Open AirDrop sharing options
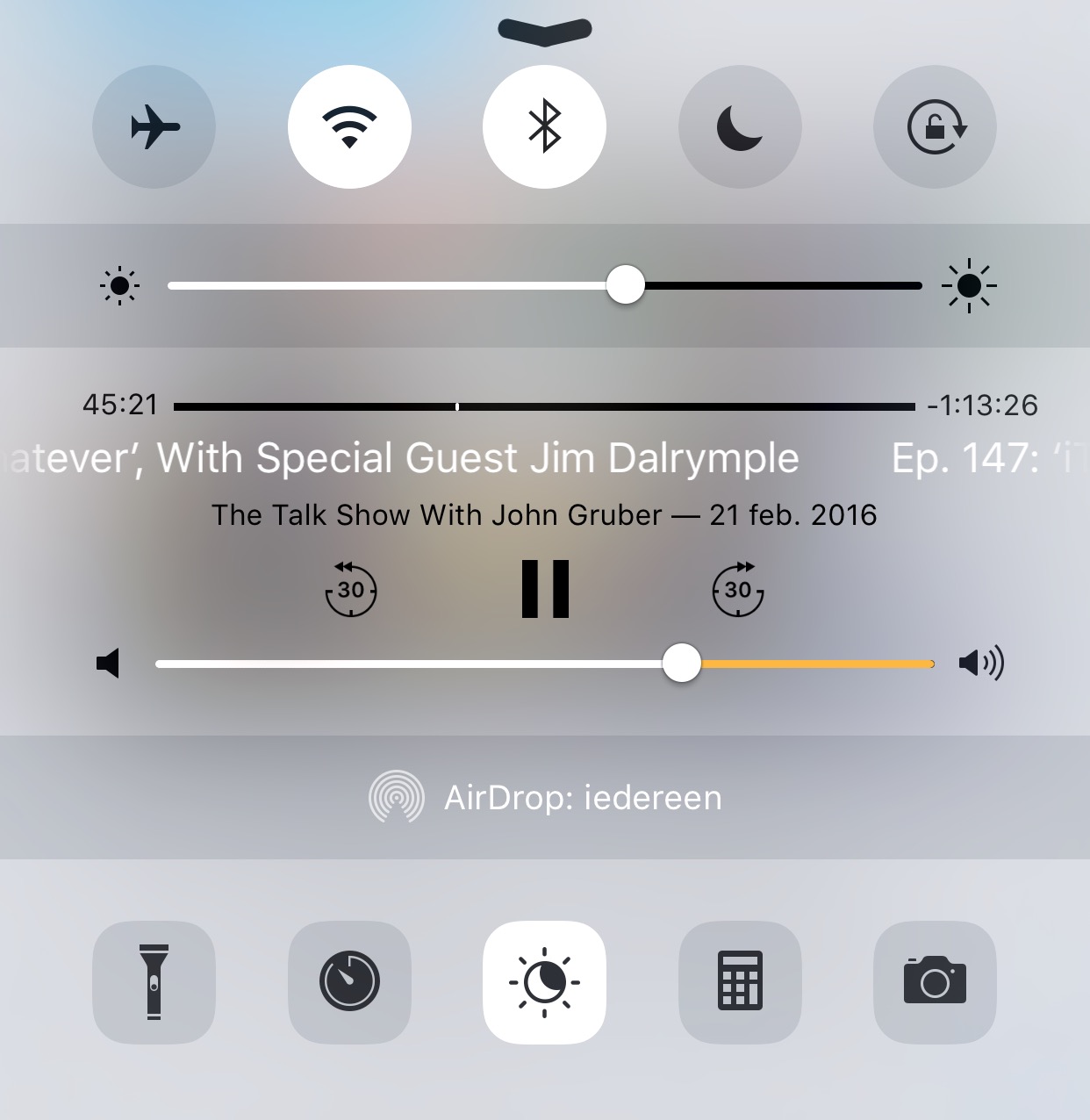Viewport: 1090px width, 1120px height. [545, 797]
